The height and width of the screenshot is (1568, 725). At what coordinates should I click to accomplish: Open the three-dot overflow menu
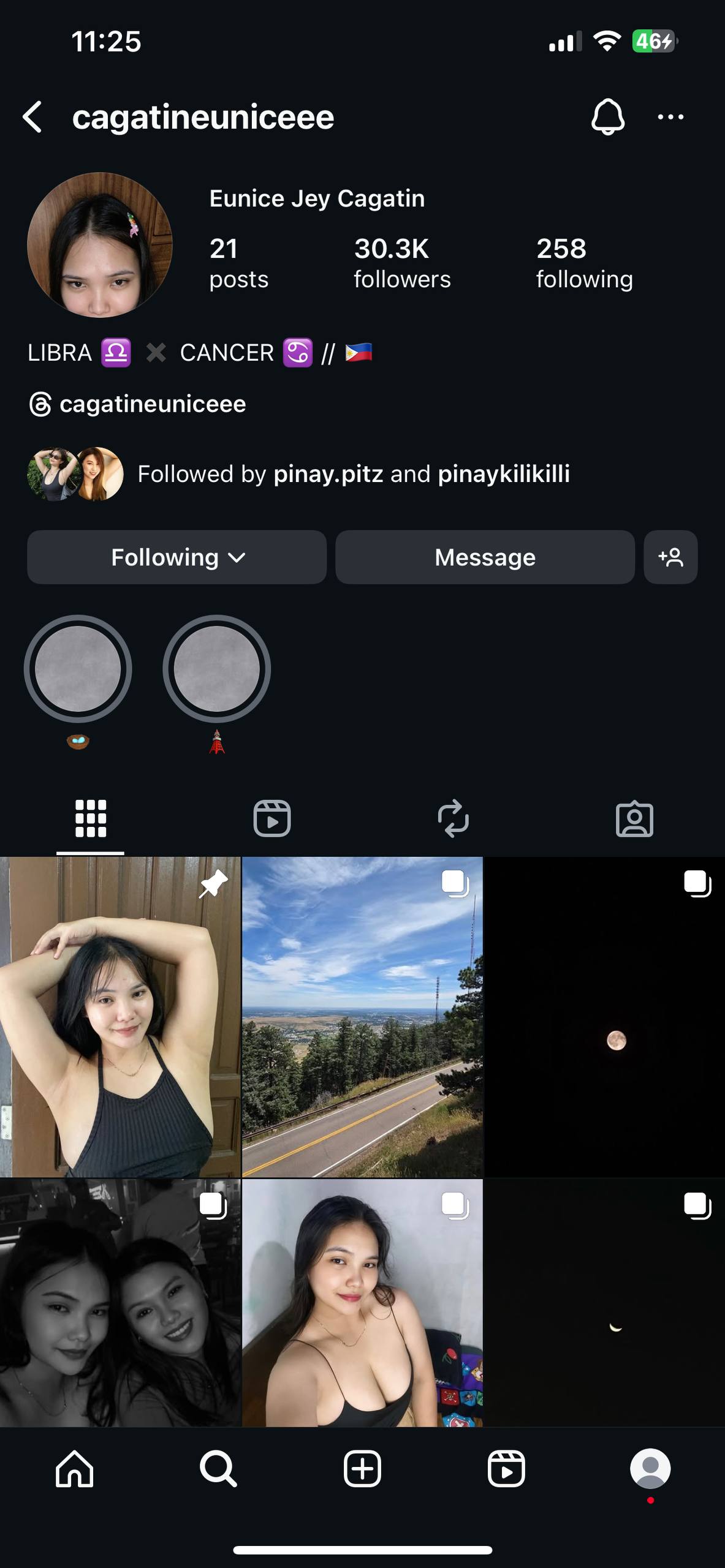670,116
